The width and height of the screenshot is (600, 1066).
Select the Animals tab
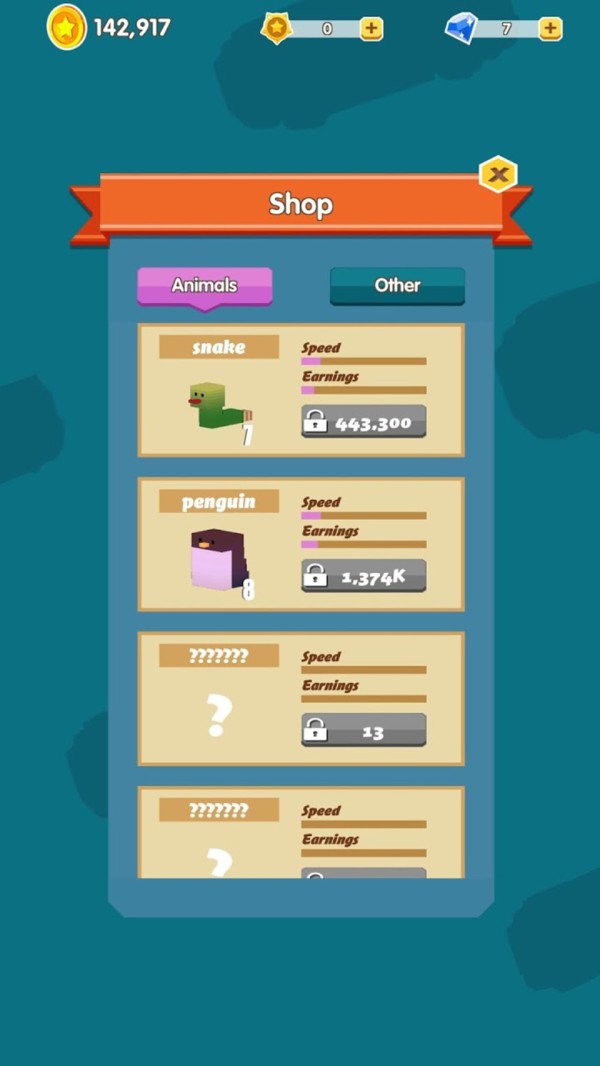click(204, 286)
